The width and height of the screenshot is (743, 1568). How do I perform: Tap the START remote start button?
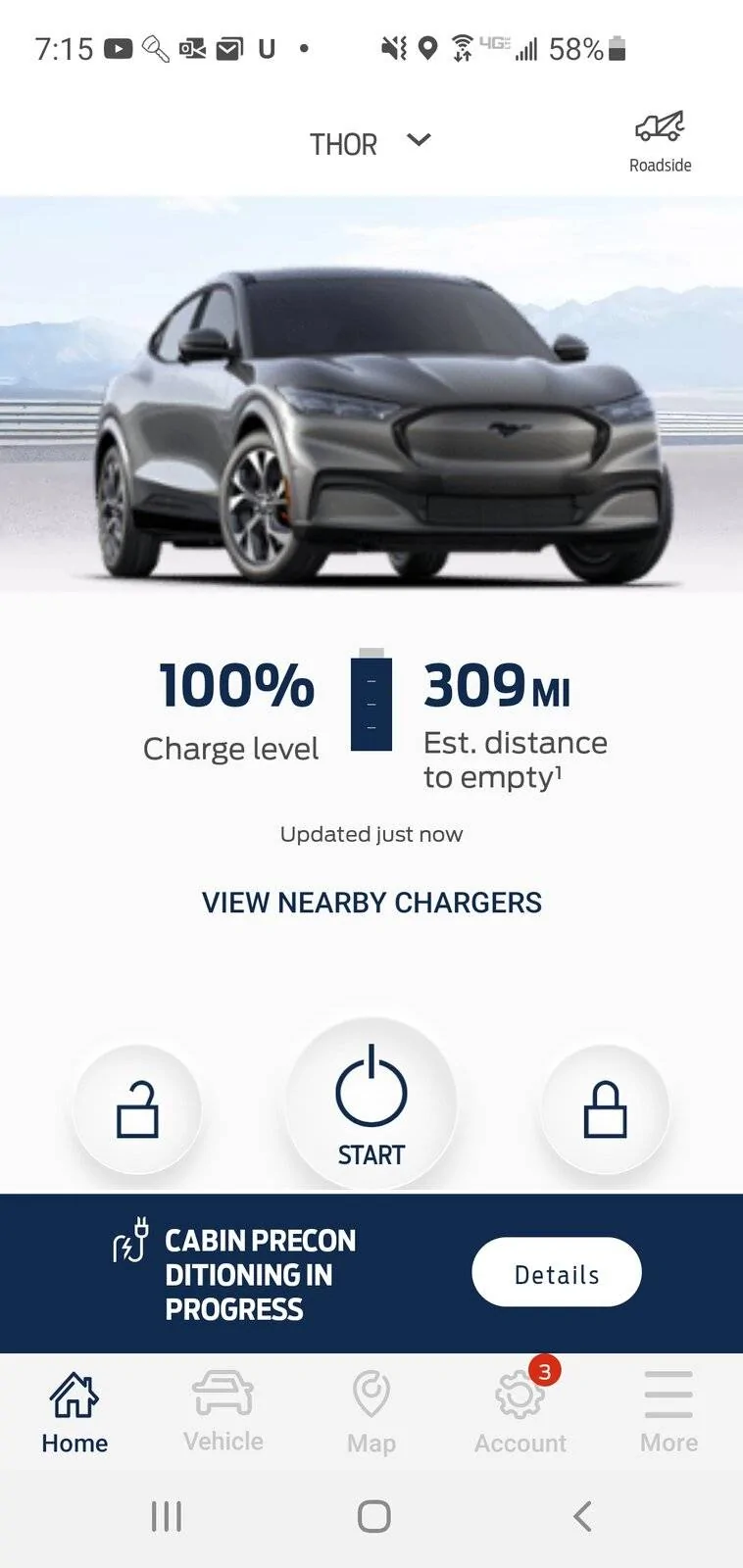point(371,1103)
